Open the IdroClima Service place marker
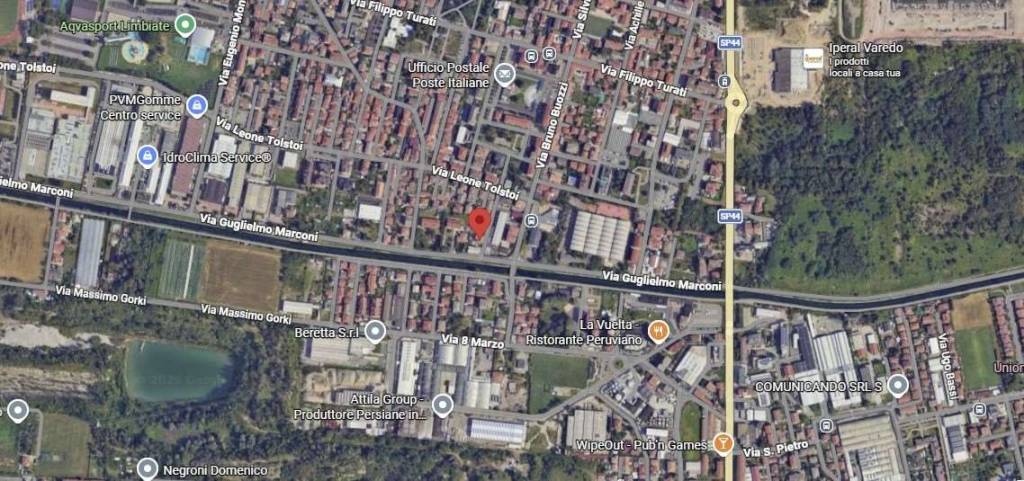Viewport: 1024px width, 481px height. 148,156
